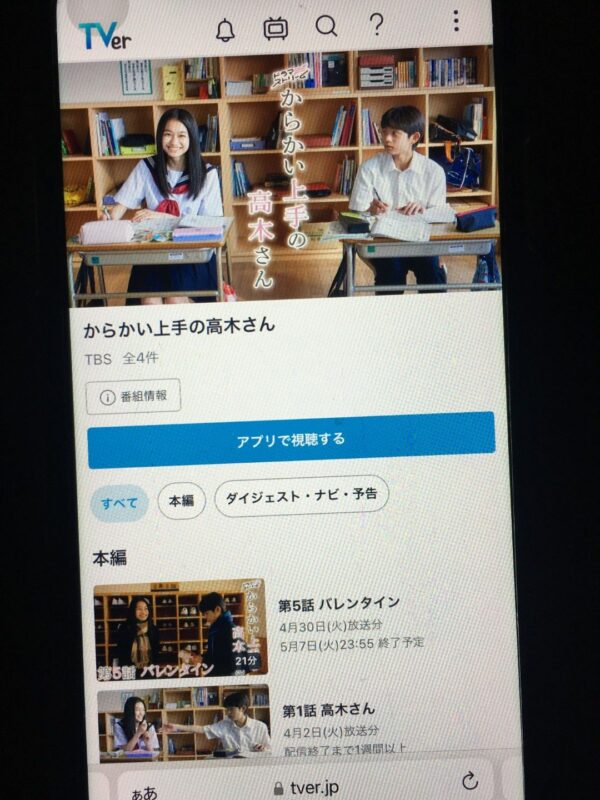Open the three-dot overflow menu
Image resolution: width=600 pixels, height=800 pixels.
(456, 21)
